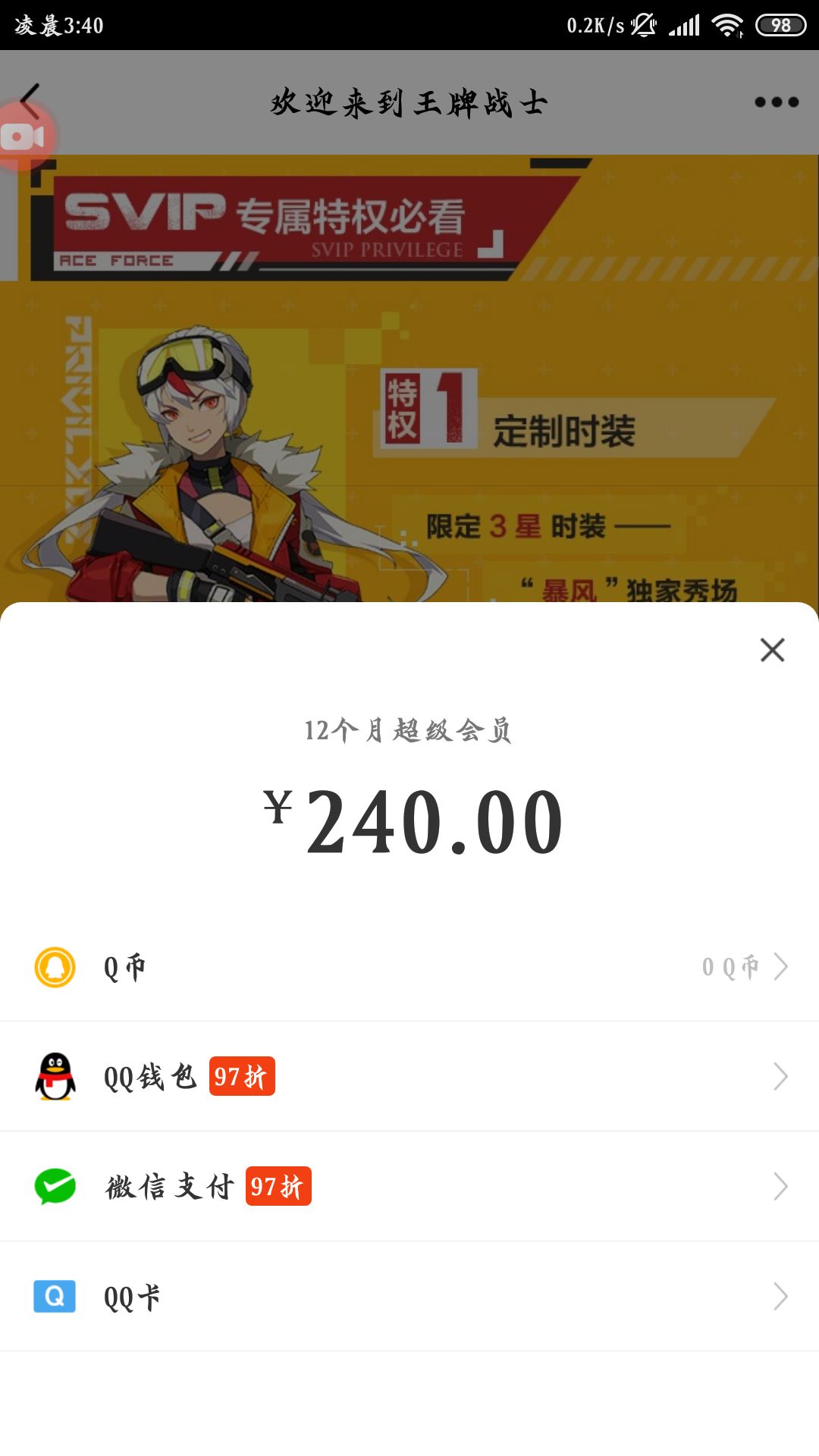Tap the back arrow button
The height and width of the screenshot is (1456, 819).
click(30, 101)
